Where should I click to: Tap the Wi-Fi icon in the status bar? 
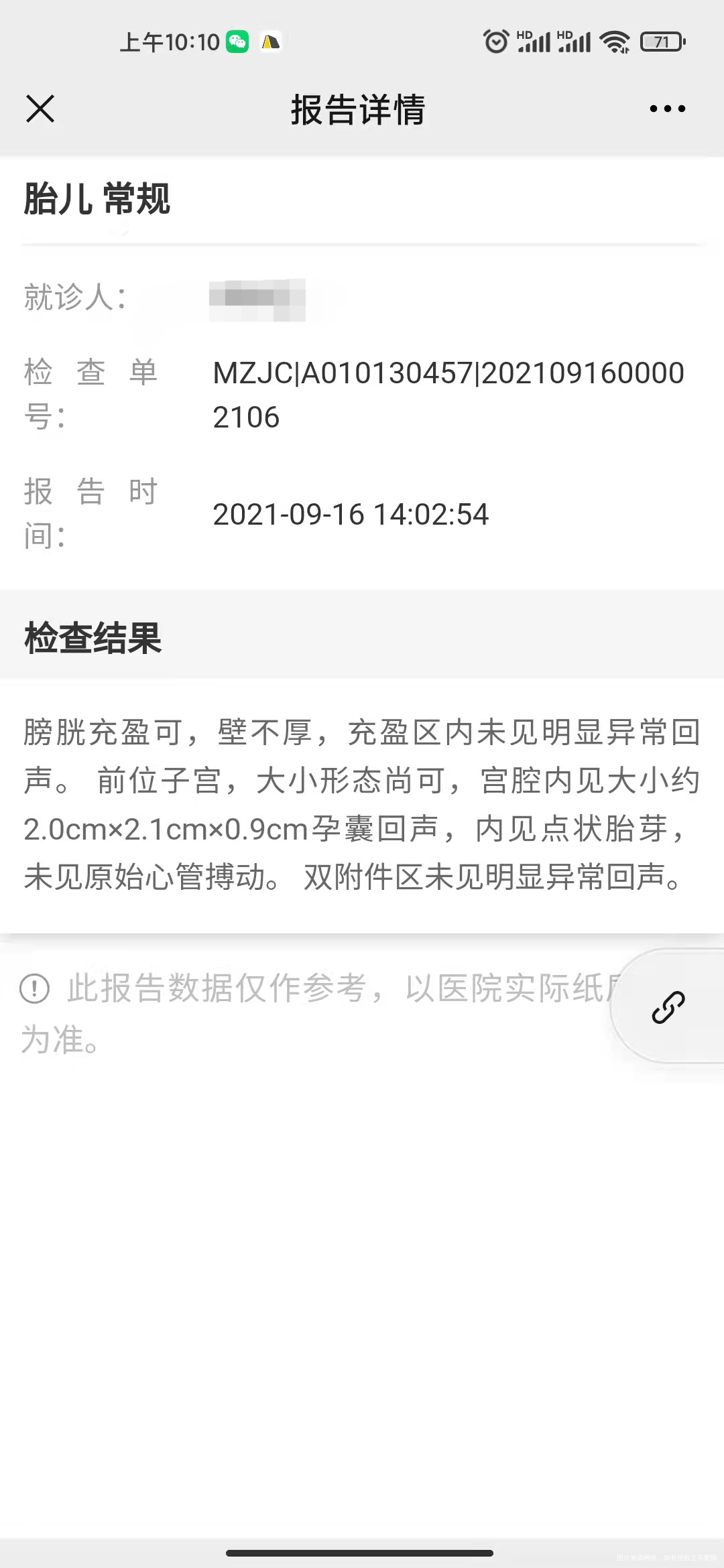pos(614,42)
